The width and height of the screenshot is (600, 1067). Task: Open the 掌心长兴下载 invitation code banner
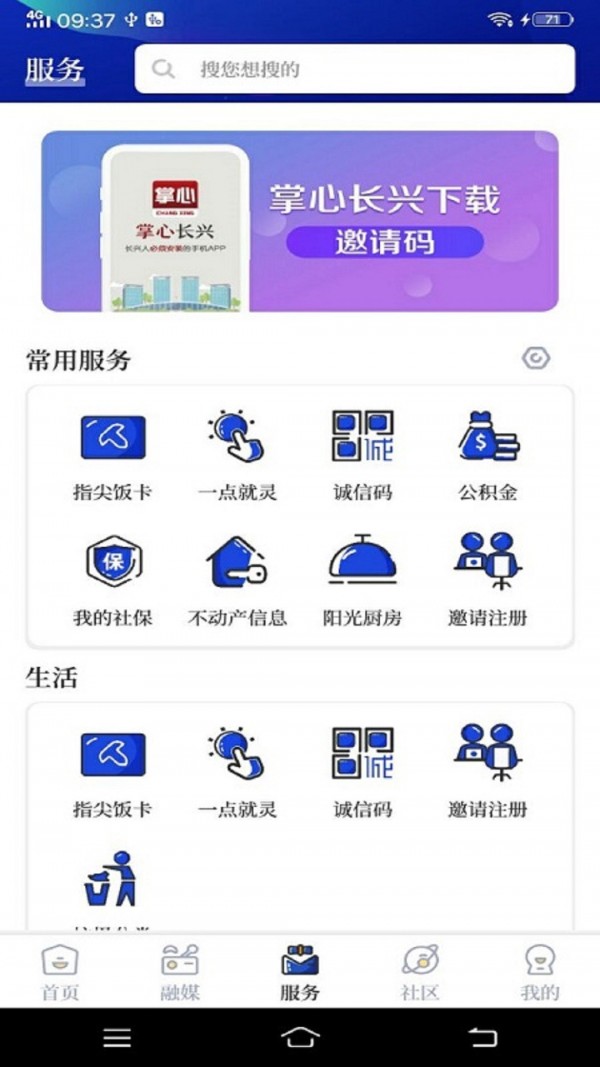(x=300, y=221)
